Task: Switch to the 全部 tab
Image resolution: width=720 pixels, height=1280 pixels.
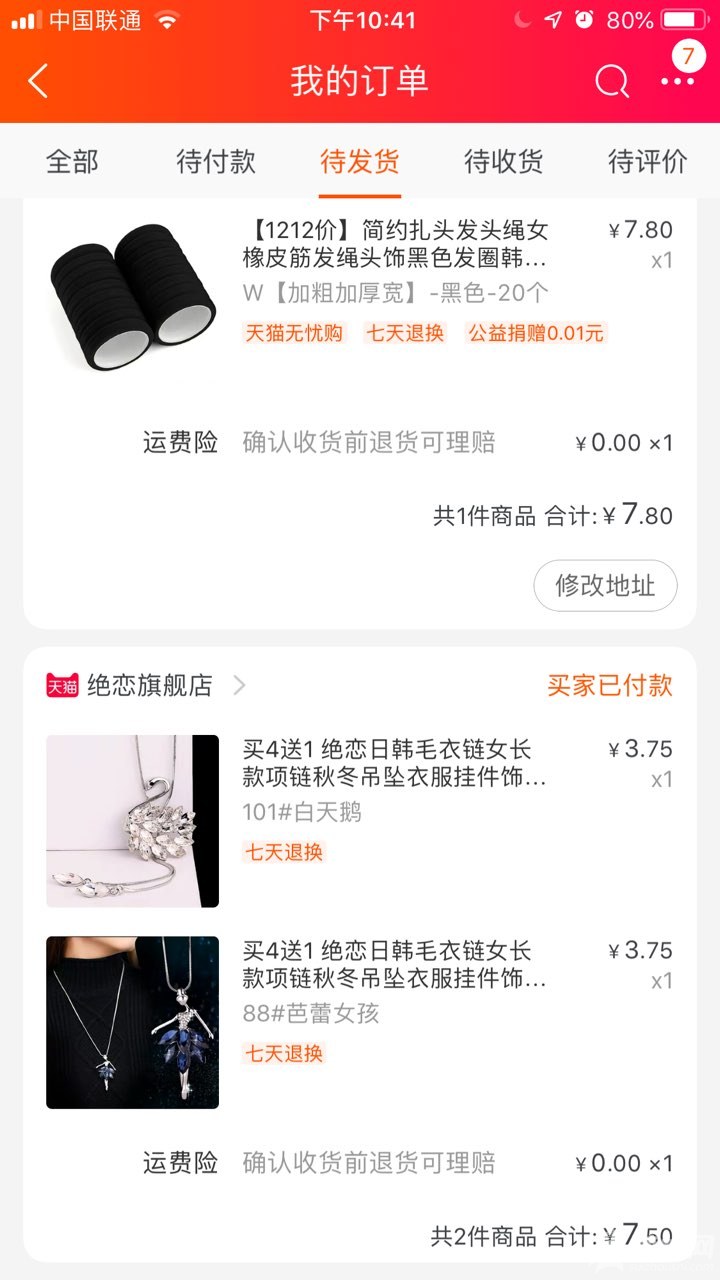Action: tap(72, 161)
